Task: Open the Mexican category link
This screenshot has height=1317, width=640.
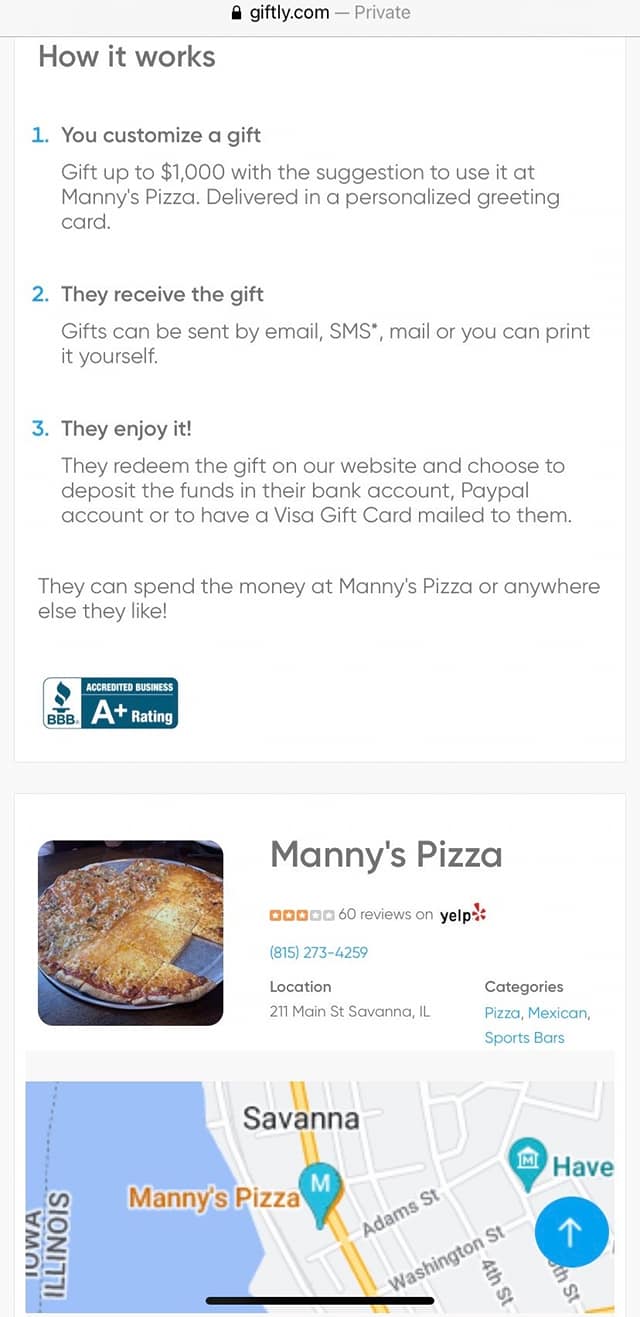Action: (559, 1013)
